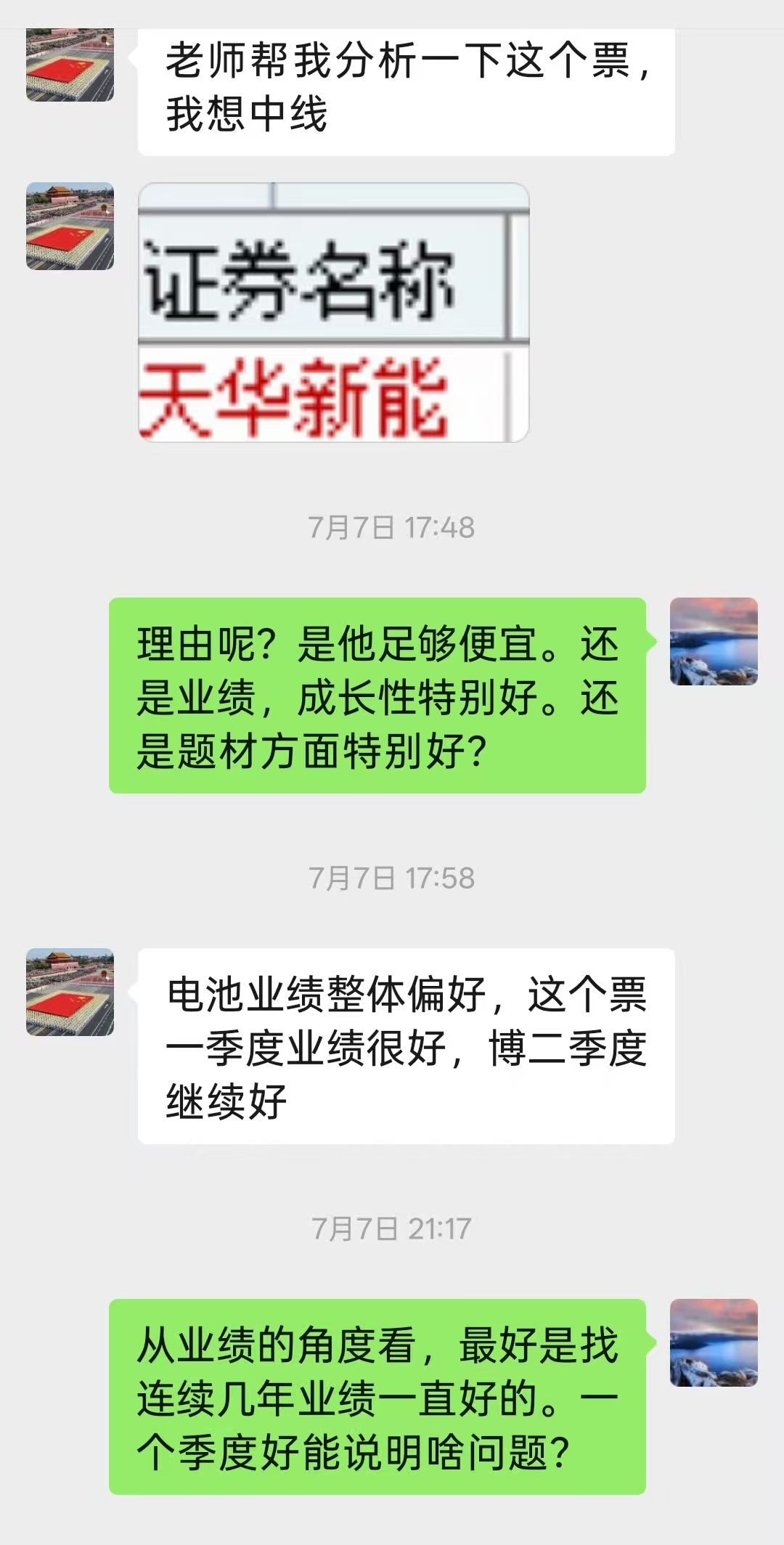This screenshot has width=784, height=1545.
Task: Open the 天华新能 stock image message
Action: [333, 312]
